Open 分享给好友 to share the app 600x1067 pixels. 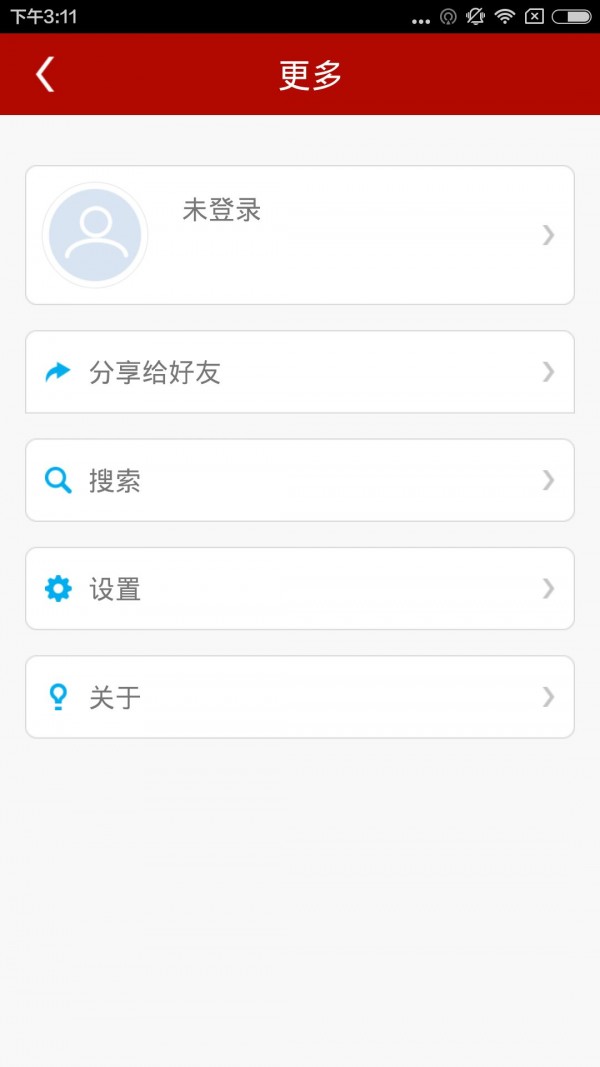pos(300,372)
